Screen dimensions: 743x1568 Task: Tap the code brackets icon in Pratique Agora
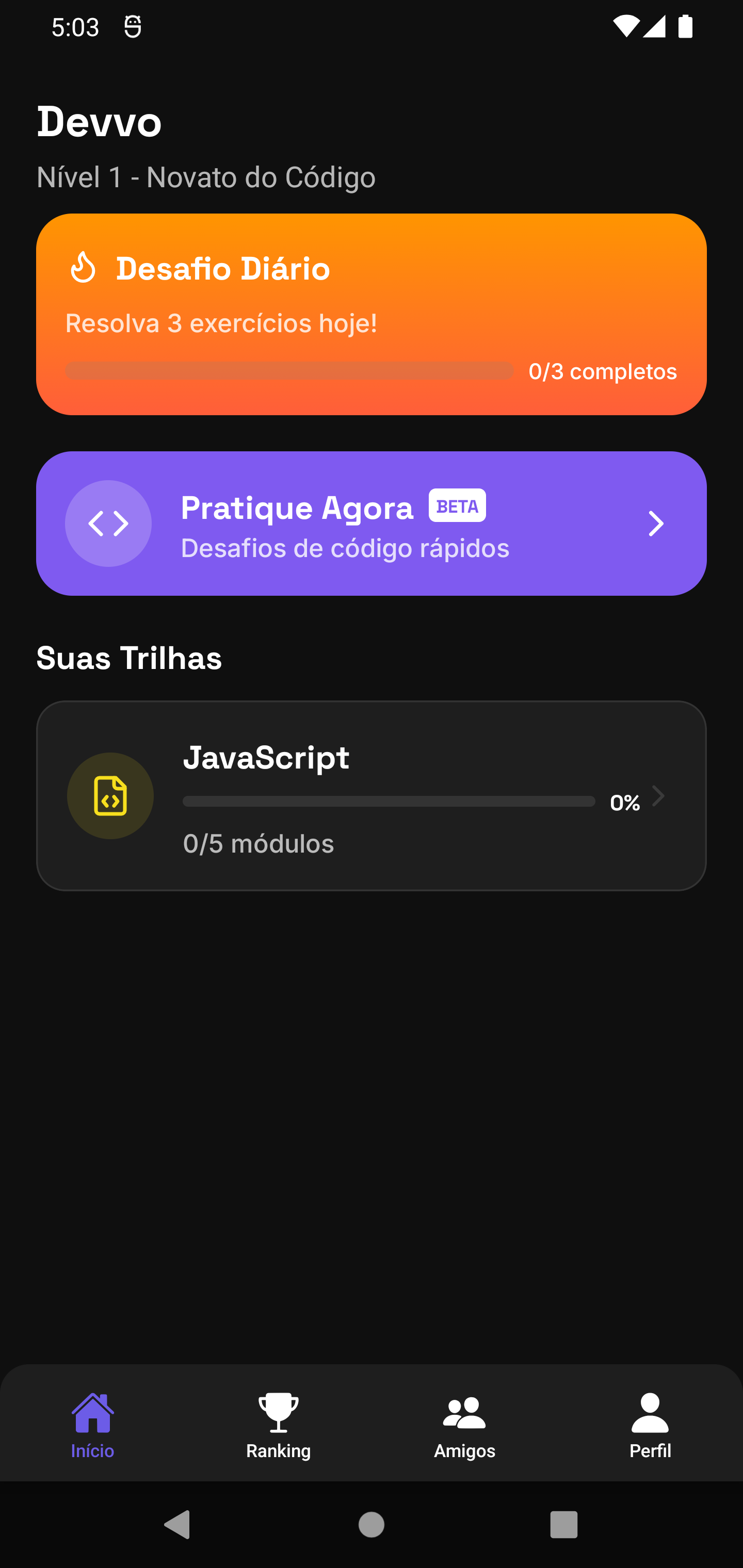108,524
